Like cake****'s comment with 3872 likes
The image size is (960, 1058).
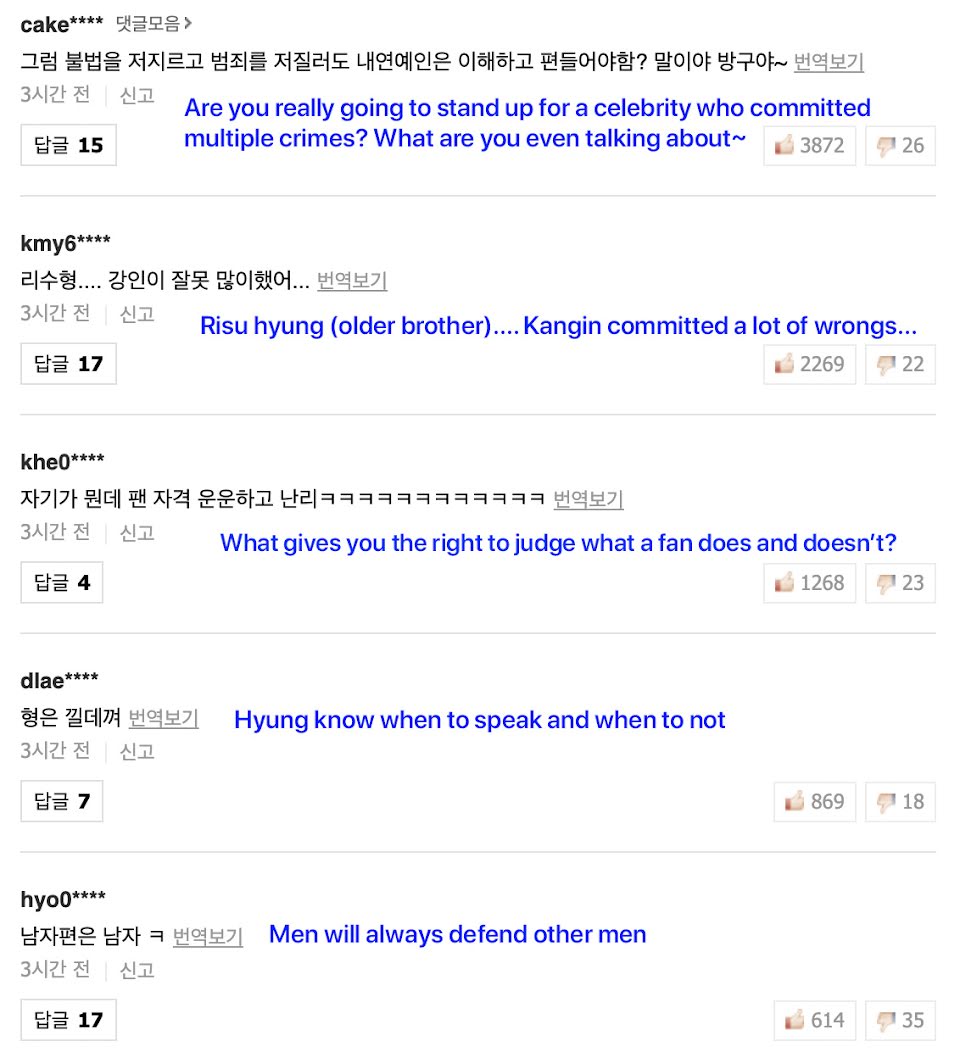point(810,145)
